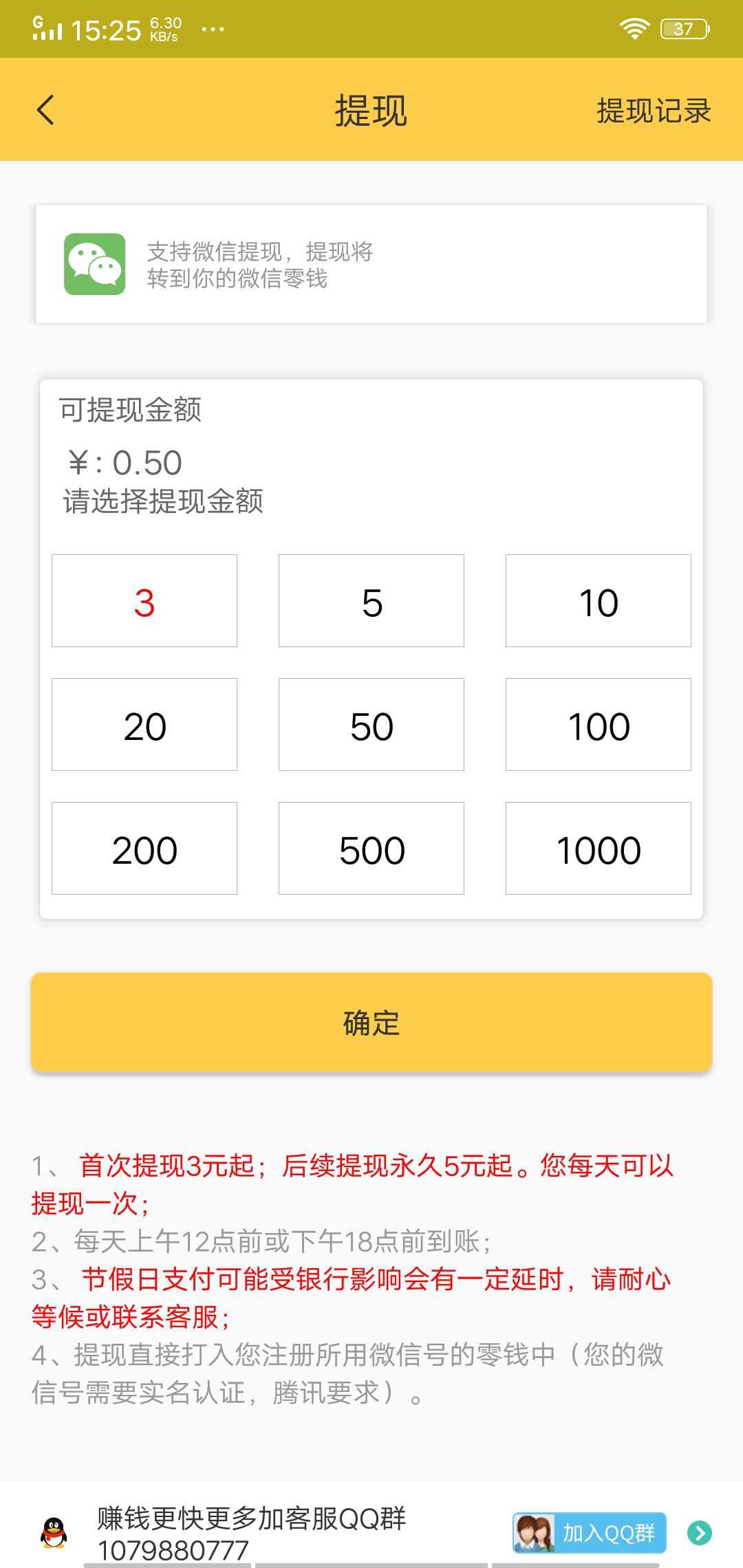The height and width of the screenshot is (1568, 743).
Task: Tap the 提现 page title
Action: pos(371,111)
